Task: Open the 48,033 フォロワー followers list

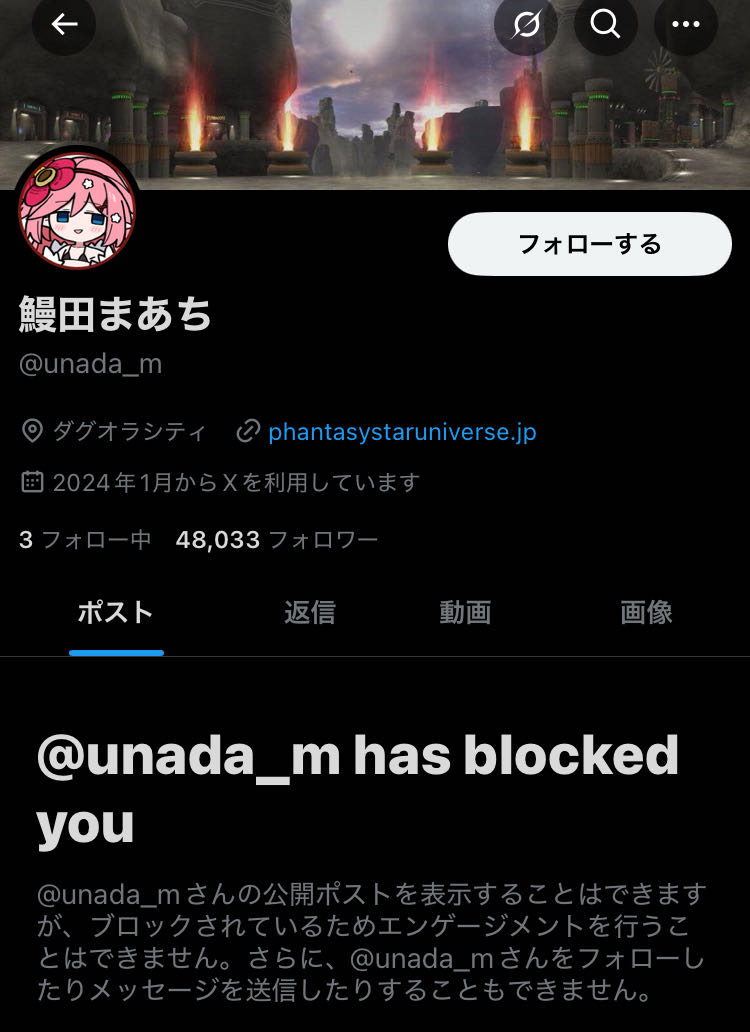Action: click(277, 540)
